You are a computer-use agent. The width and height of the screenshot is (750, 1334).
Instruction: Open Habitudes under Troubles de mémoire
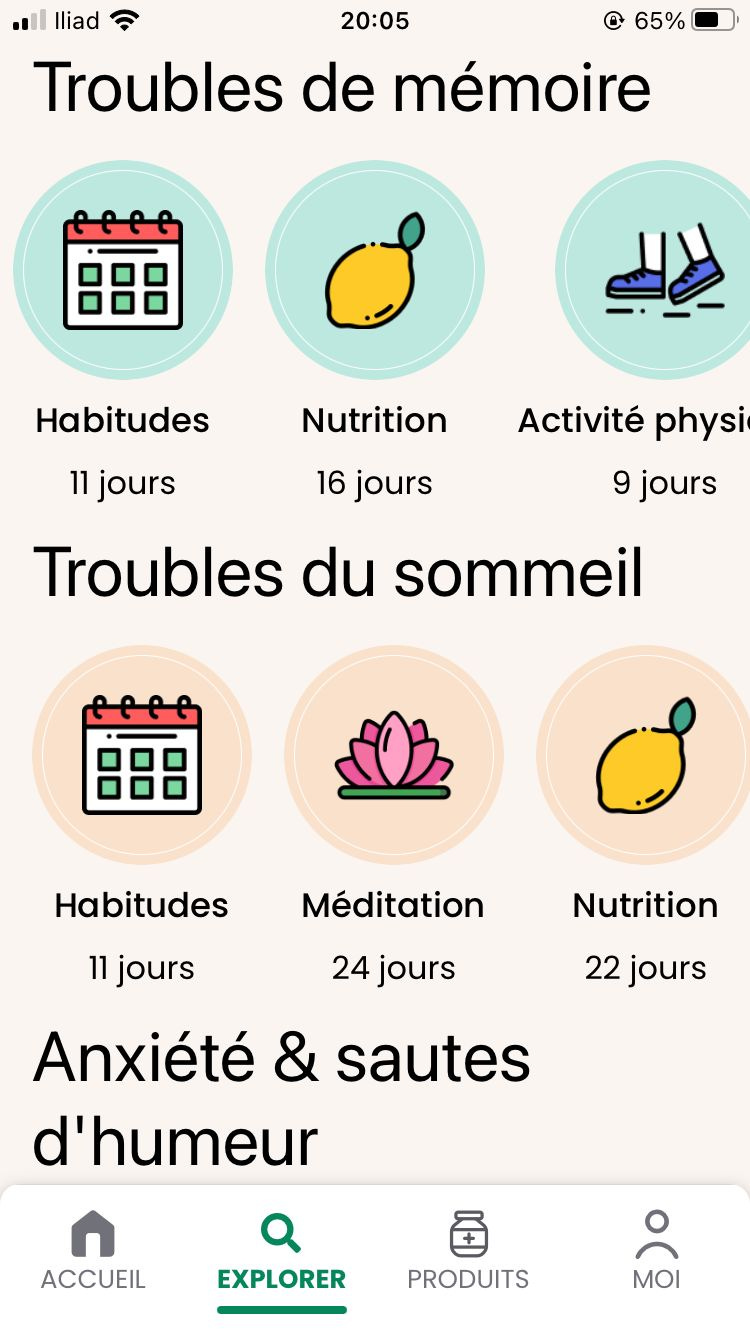coord(123,271)
